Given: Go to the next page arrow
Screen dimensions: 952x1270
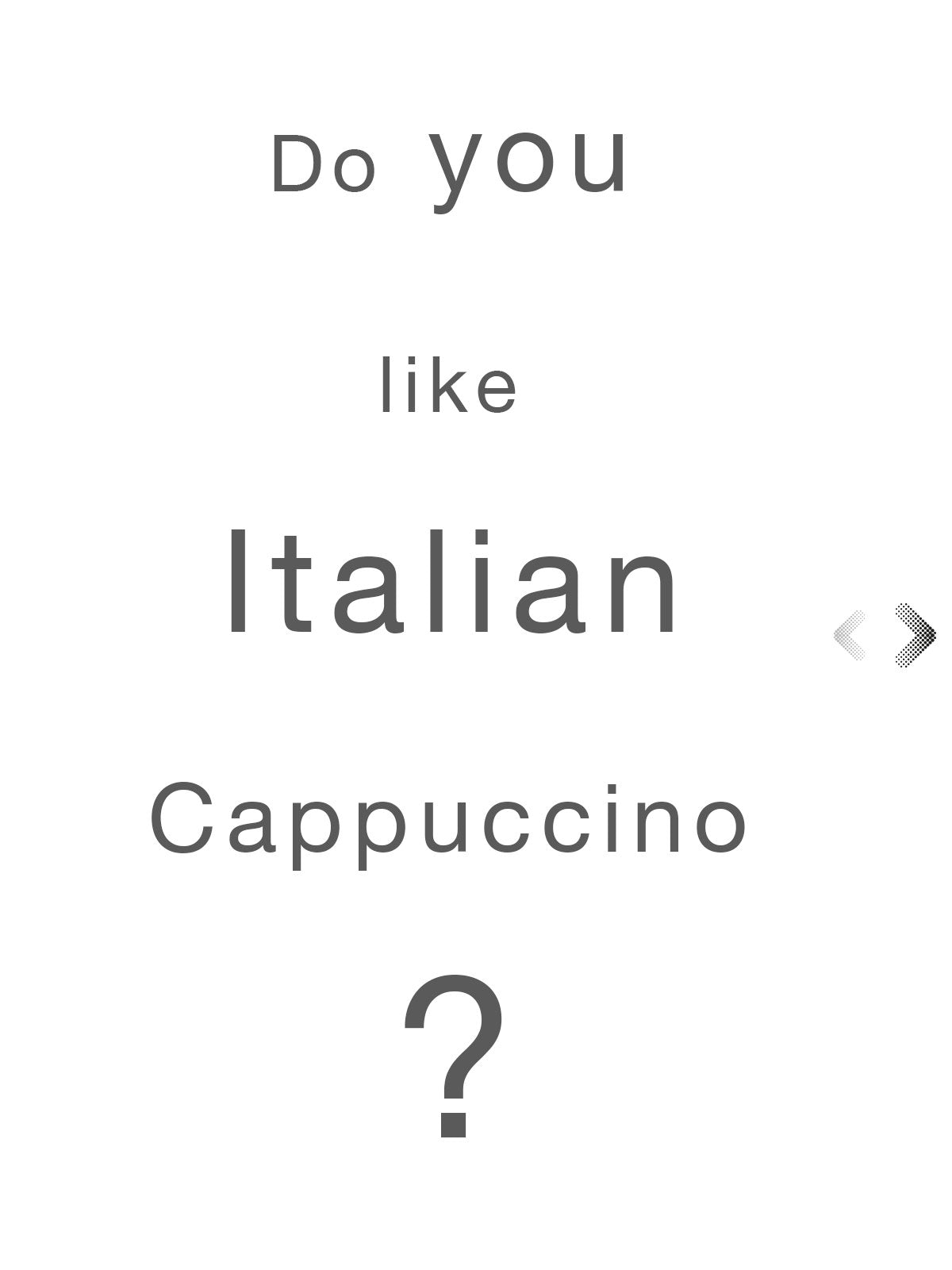Looking at the screenshot, I should coord(915,635).
